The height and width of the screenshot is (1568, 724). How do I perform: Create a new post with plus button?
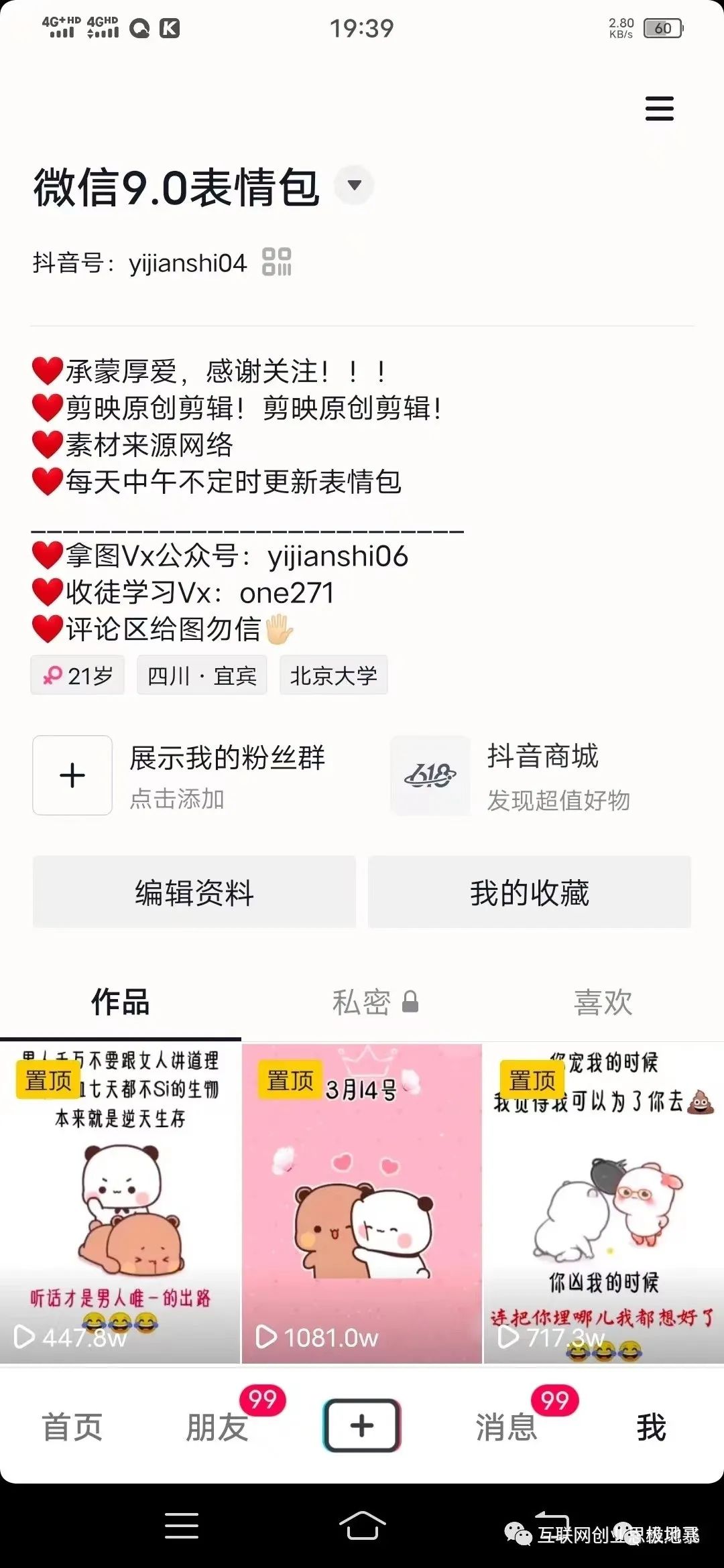pos(362,1425)
